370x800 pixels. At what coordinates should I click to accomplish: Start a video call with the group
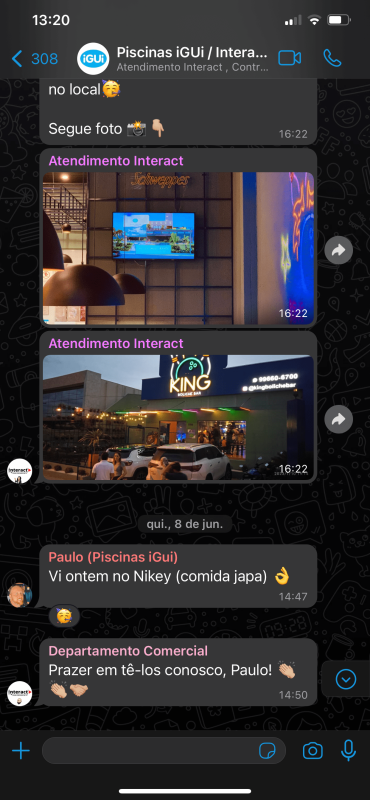(289, 58)
